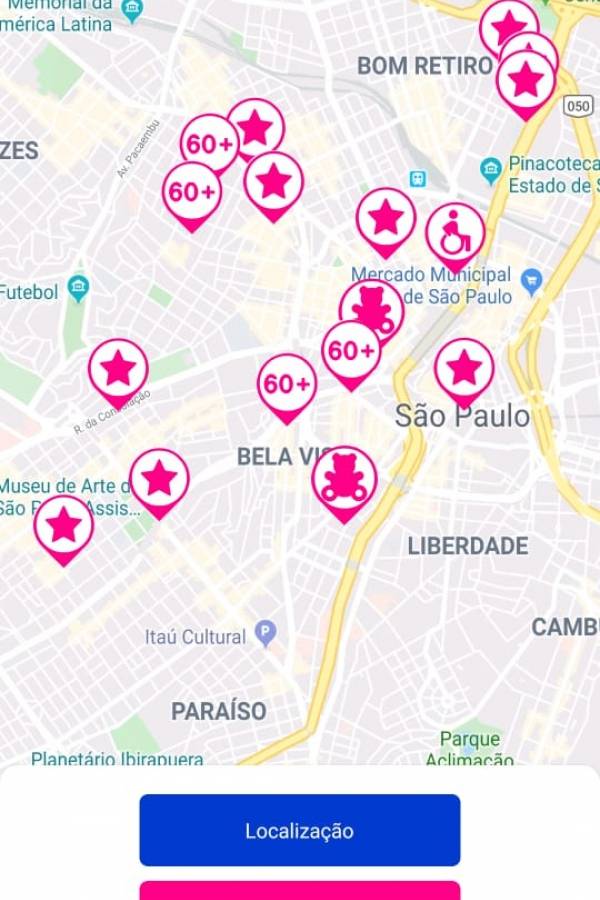Image resolution: width=600 pixels, height=900 pixels.
Task: Open the pink button below Localização
Action: point(299,890)
